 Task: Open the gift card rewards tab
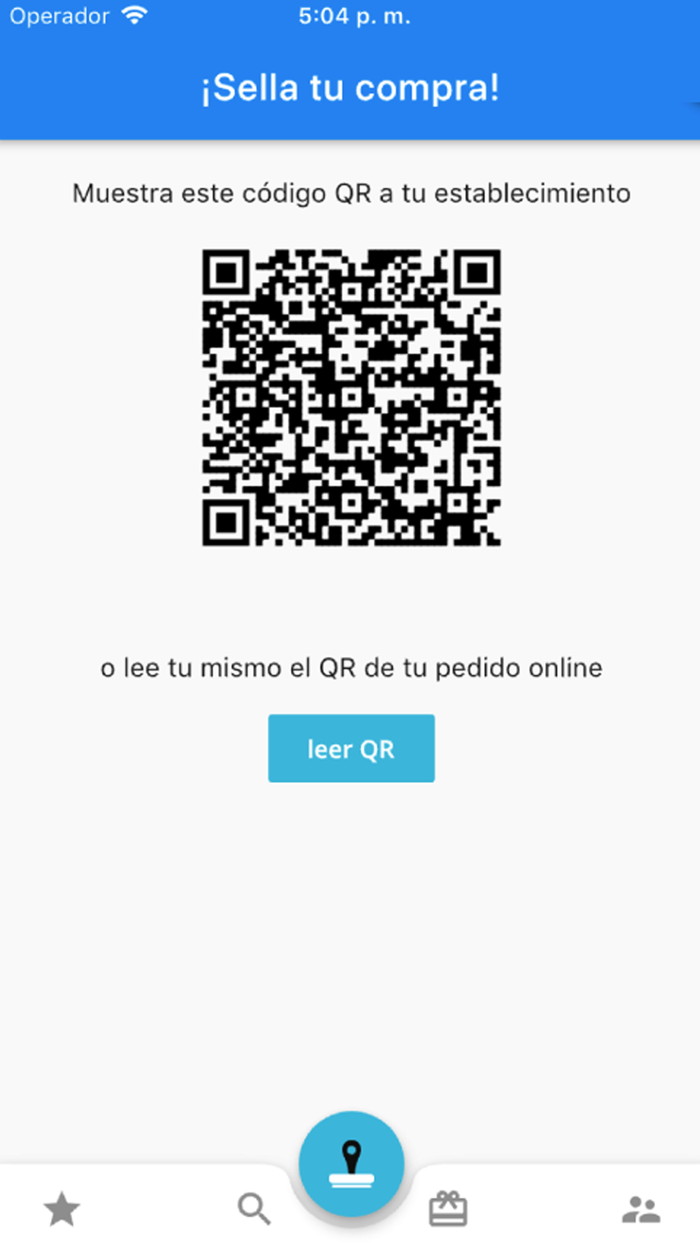tap(448, 1209)
